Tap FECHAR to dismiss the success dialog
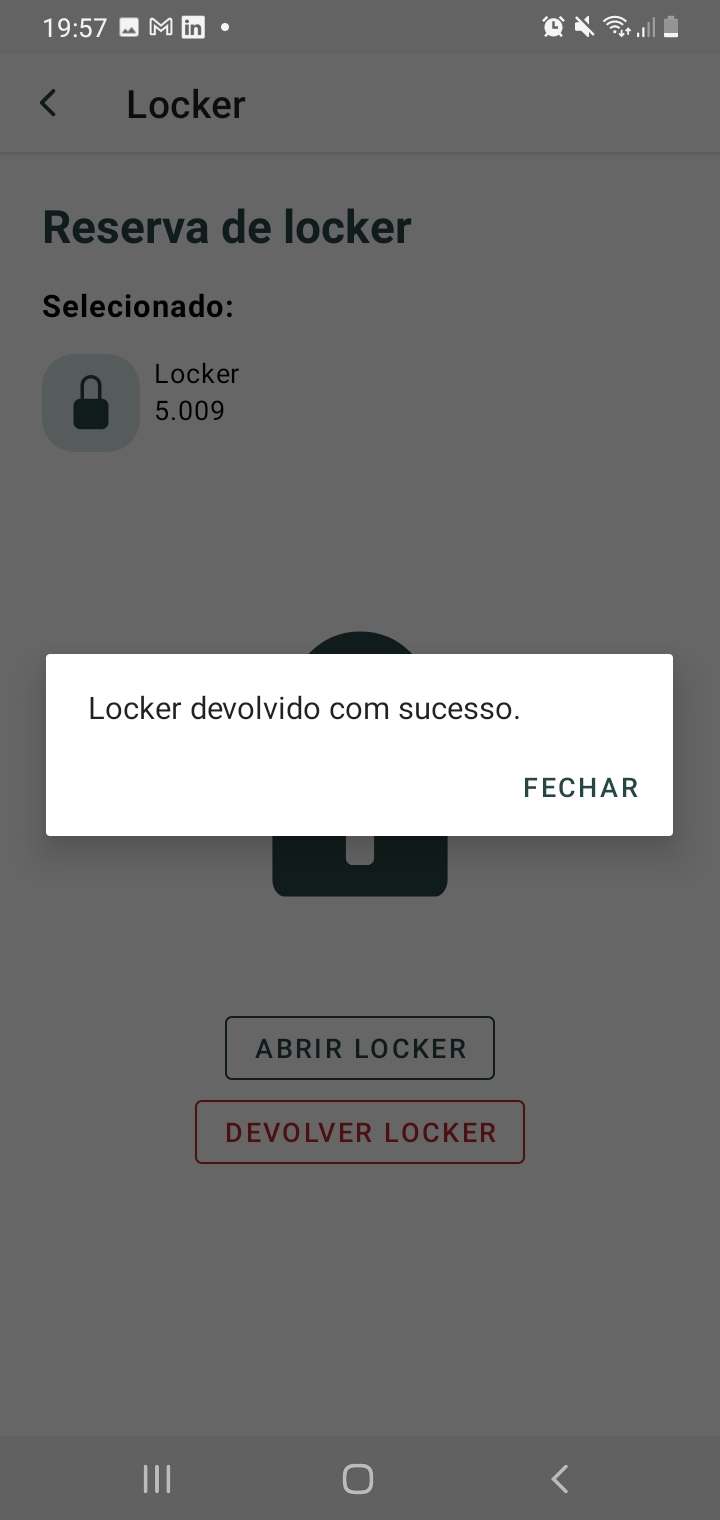Screen dimensions: 720x1520 (x=580, y=788)
